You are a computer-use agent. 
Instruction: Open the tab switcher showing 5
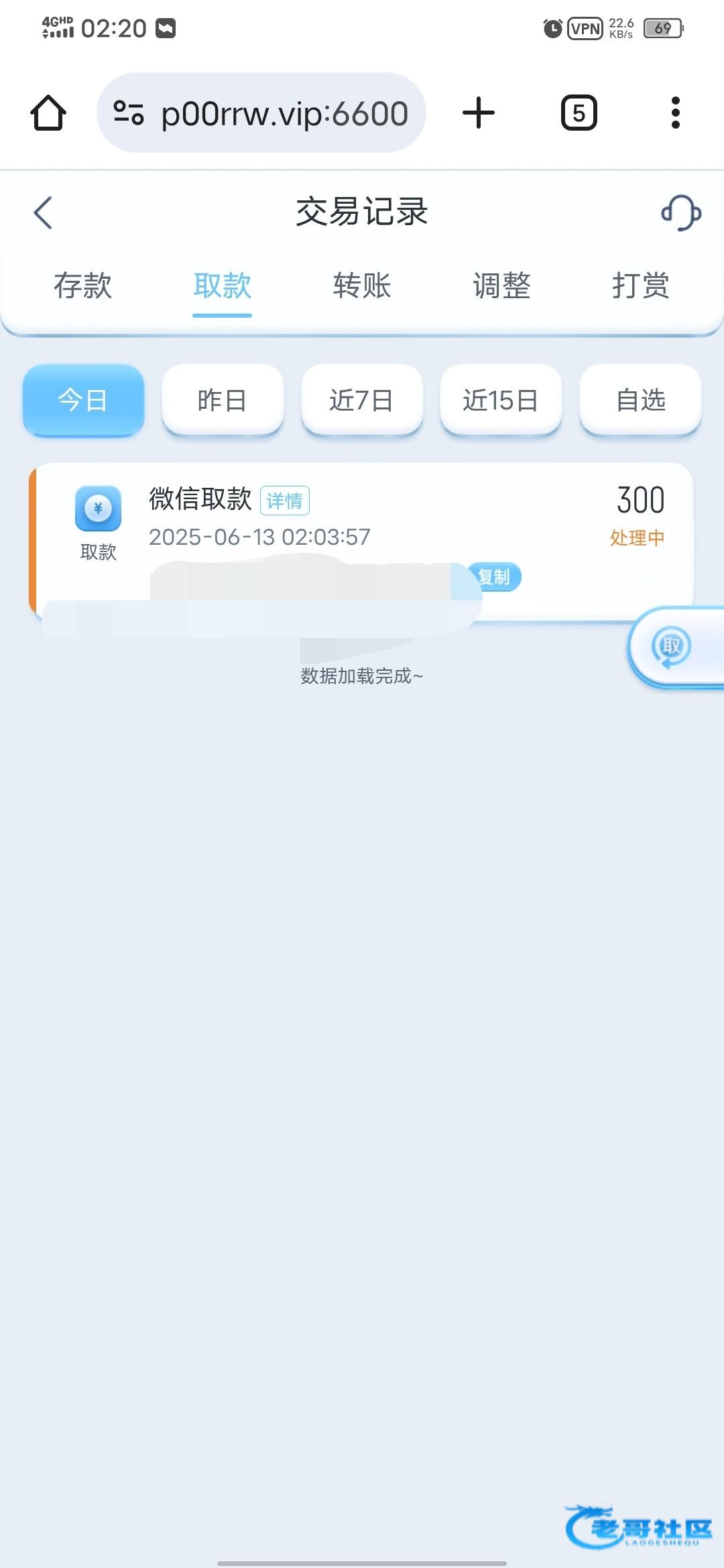click(579, 113)
